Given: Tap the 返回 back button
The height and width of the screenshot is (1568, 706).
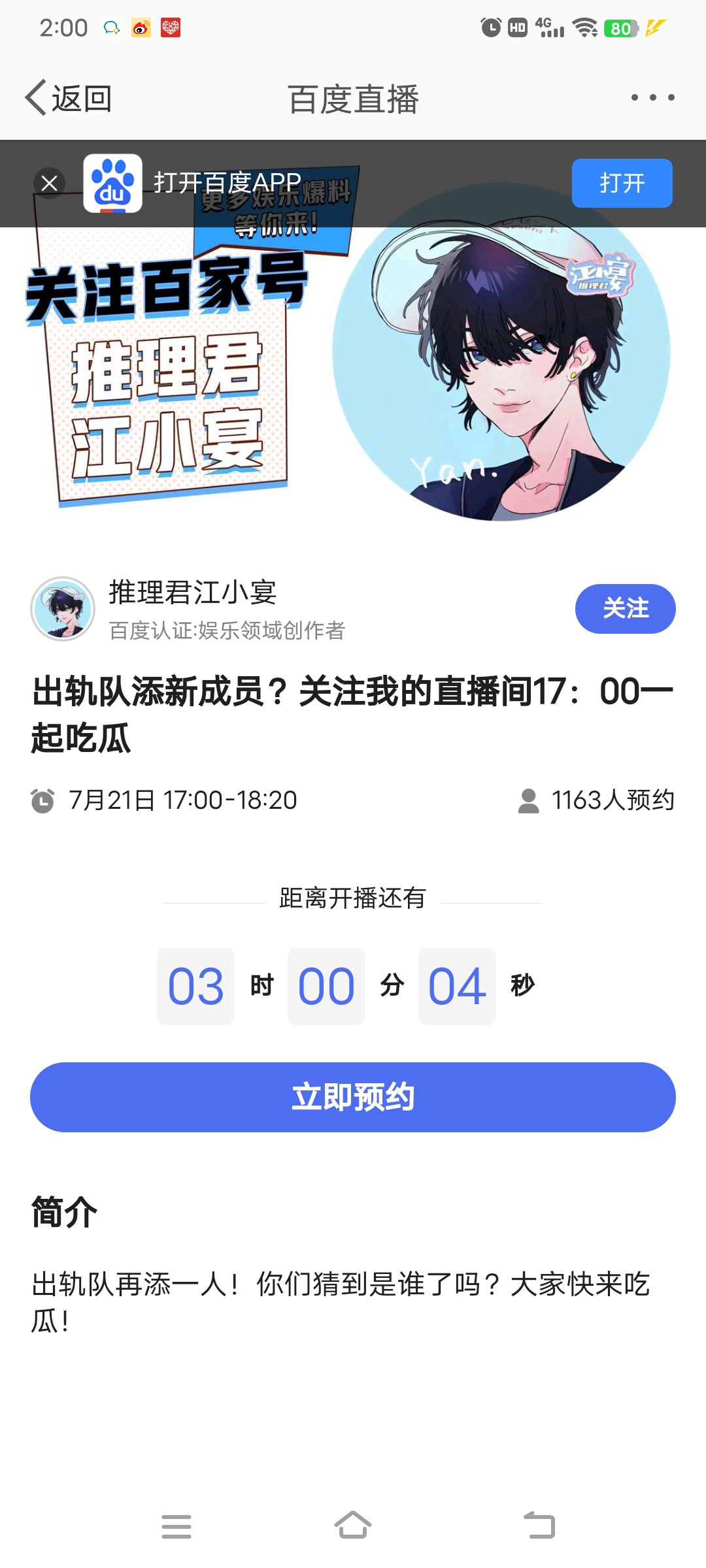Looking at the screenshot, I should tap(69, 99).
